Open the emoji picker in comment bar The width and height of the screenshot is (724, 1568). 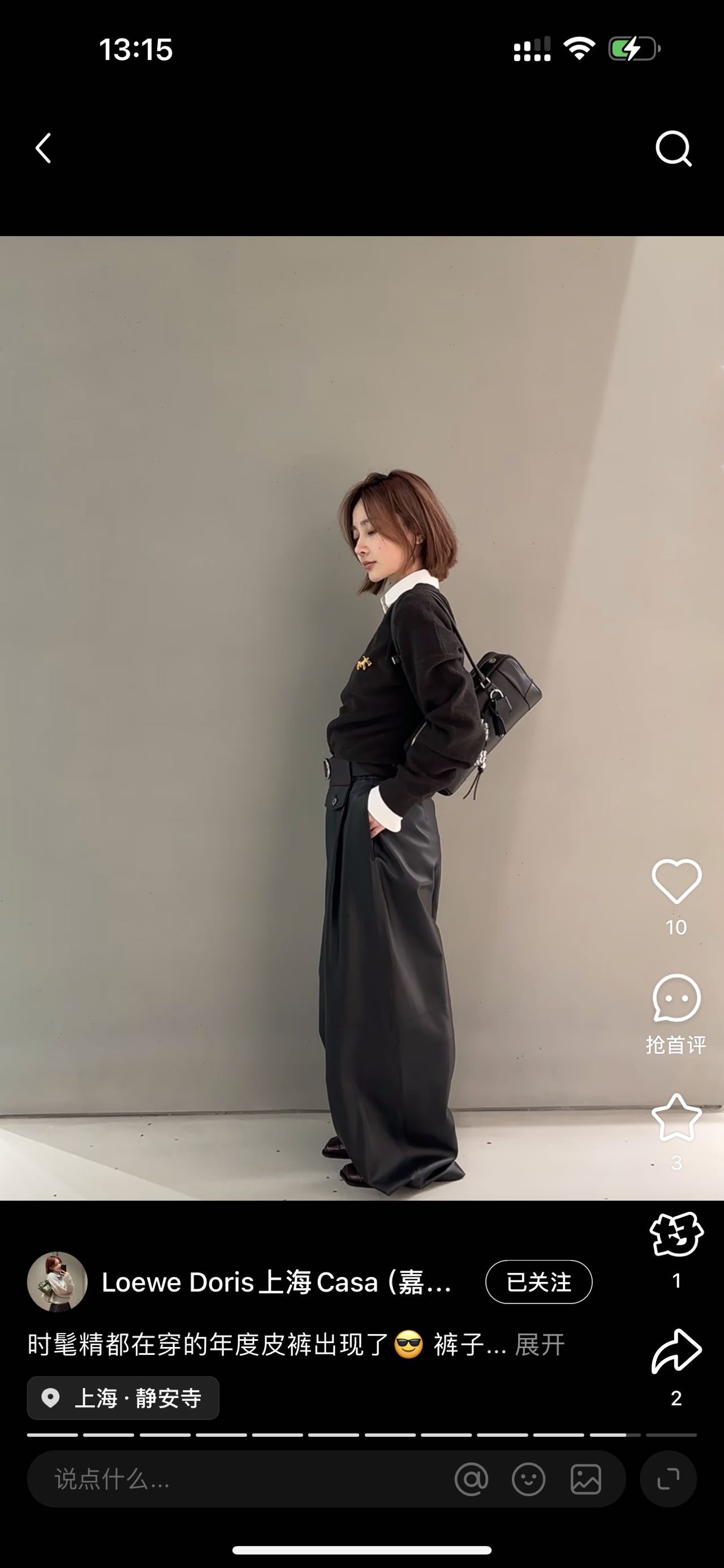point(528,1479)
